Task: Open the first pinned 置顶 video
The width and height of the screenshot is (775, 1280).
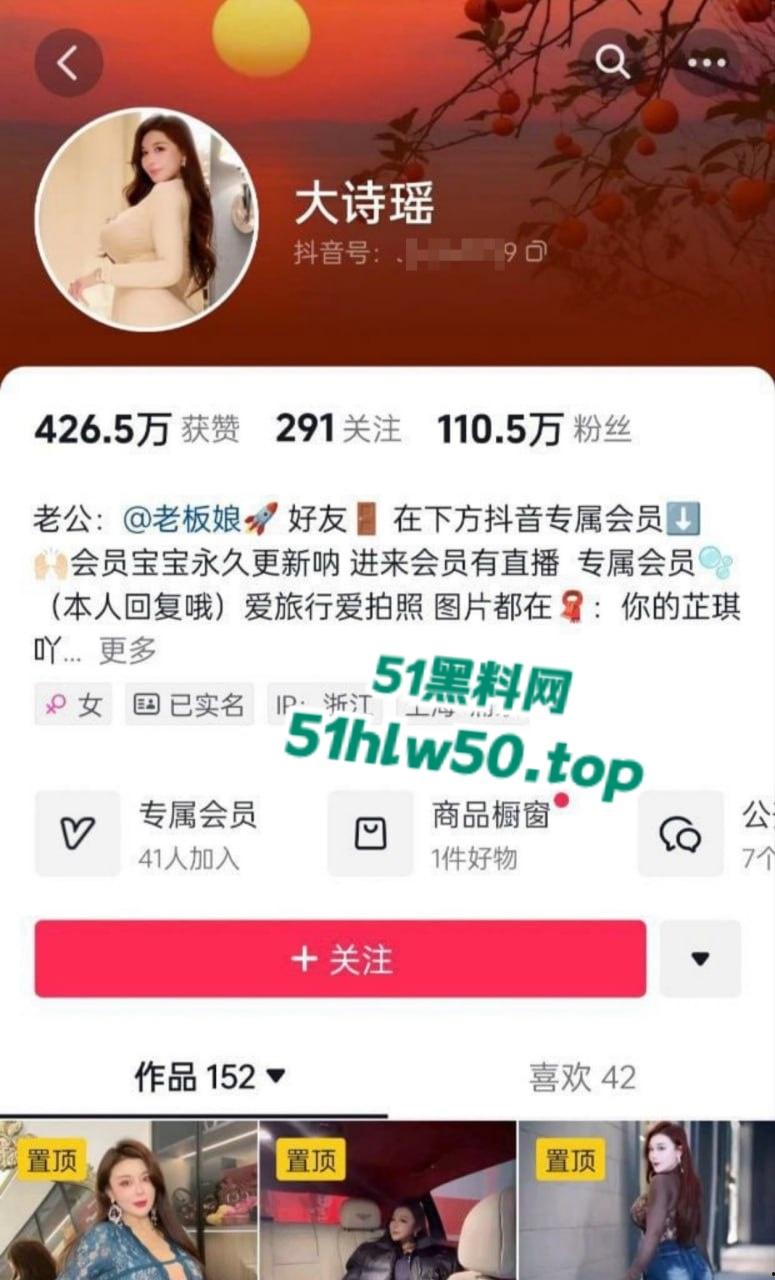Action: pos(130,1200)
